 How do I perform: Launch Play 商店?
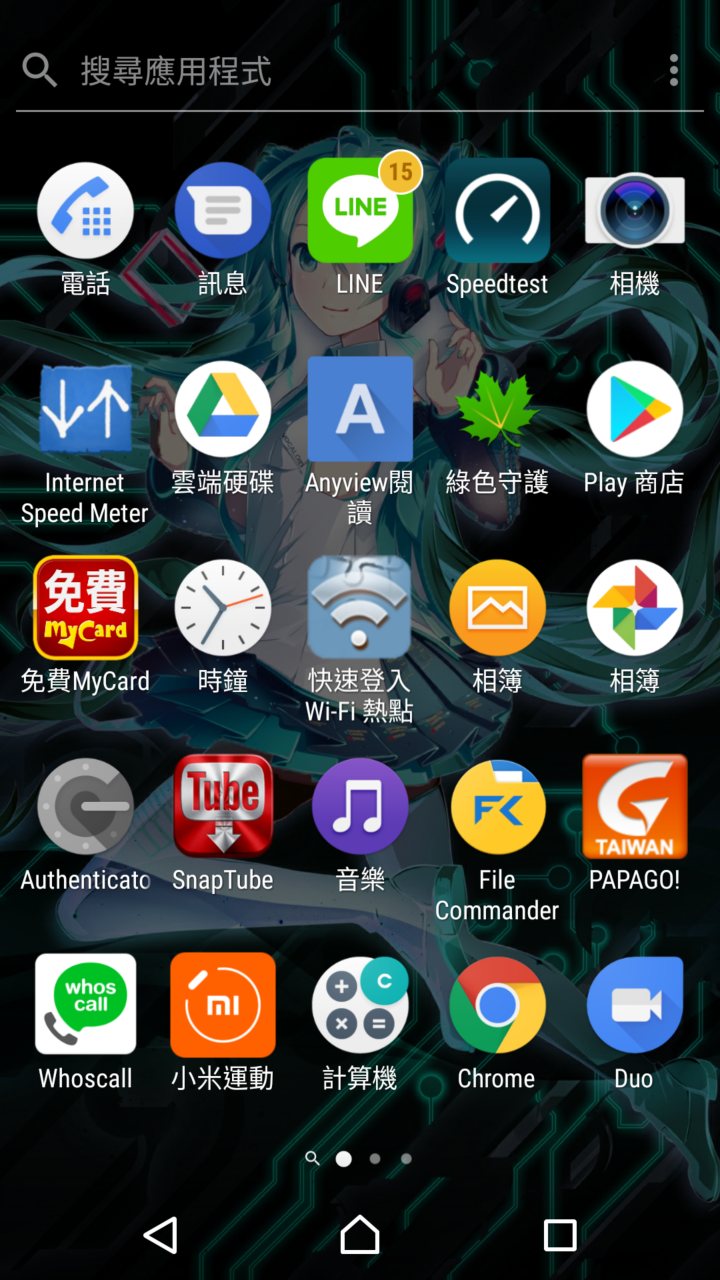tap(634, 409)
